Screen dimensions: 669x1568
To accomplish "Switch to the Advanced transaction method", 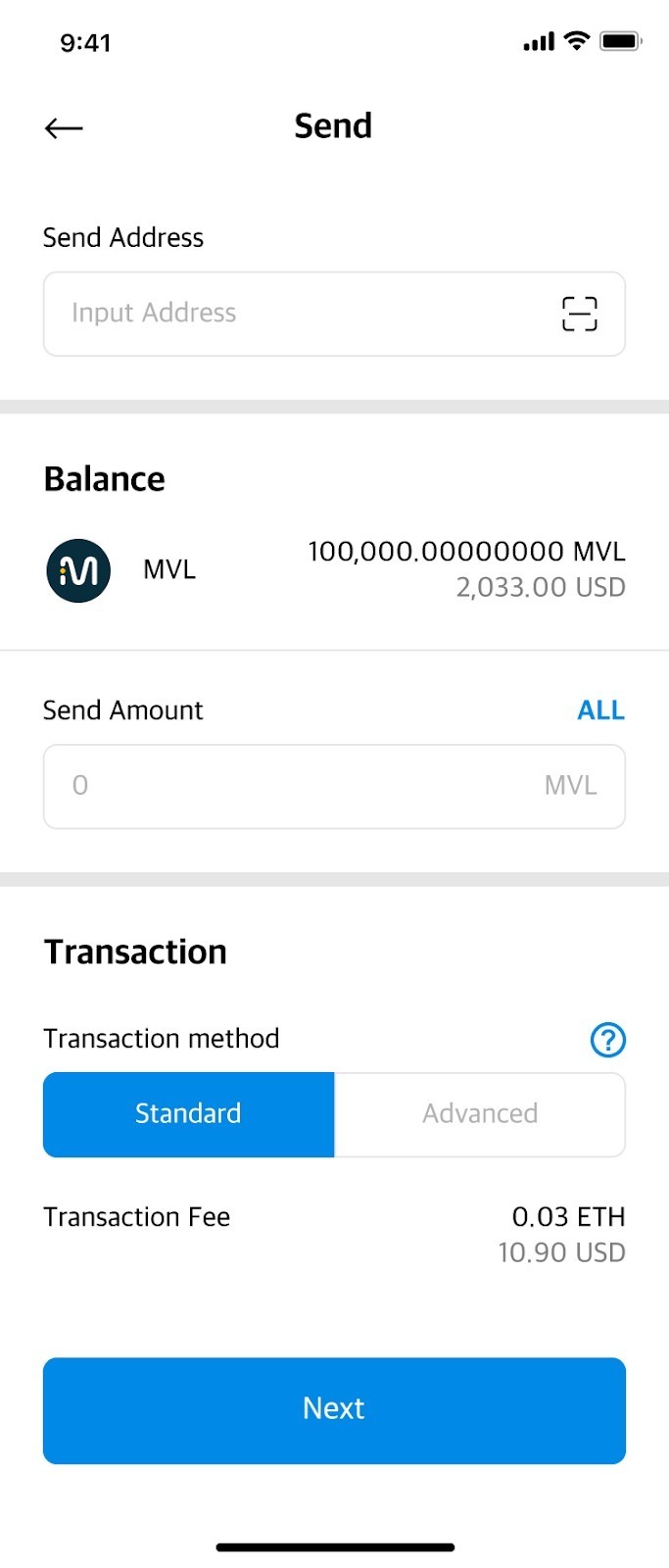I will coord(480,1114).
